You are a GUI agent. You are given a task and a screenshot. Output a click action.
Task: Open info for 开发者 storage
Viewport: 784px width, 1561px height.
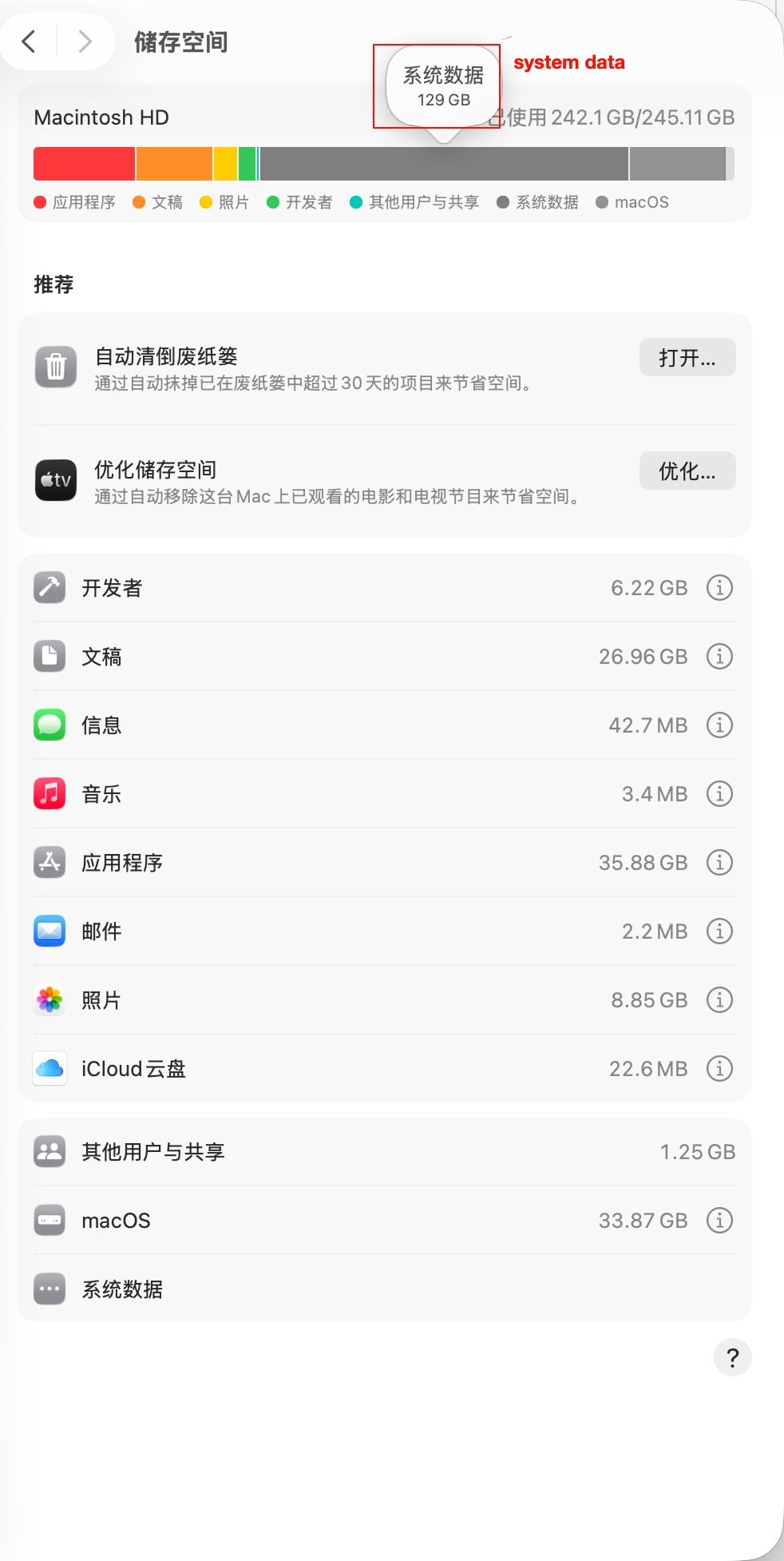click(x=719, y=588)
